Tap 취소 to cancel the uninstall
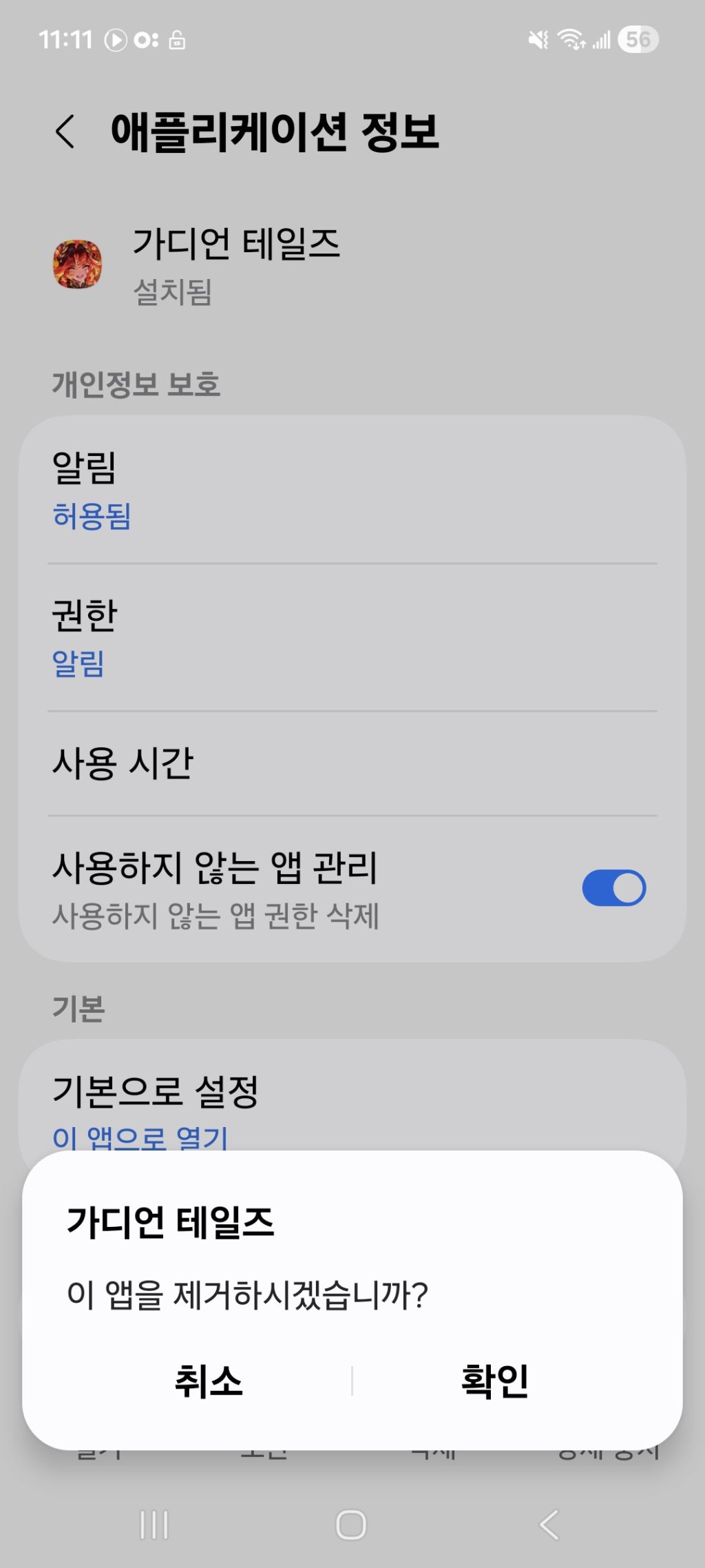The height and width of the screenshot is (1568, 705). tap(209, 1381)
